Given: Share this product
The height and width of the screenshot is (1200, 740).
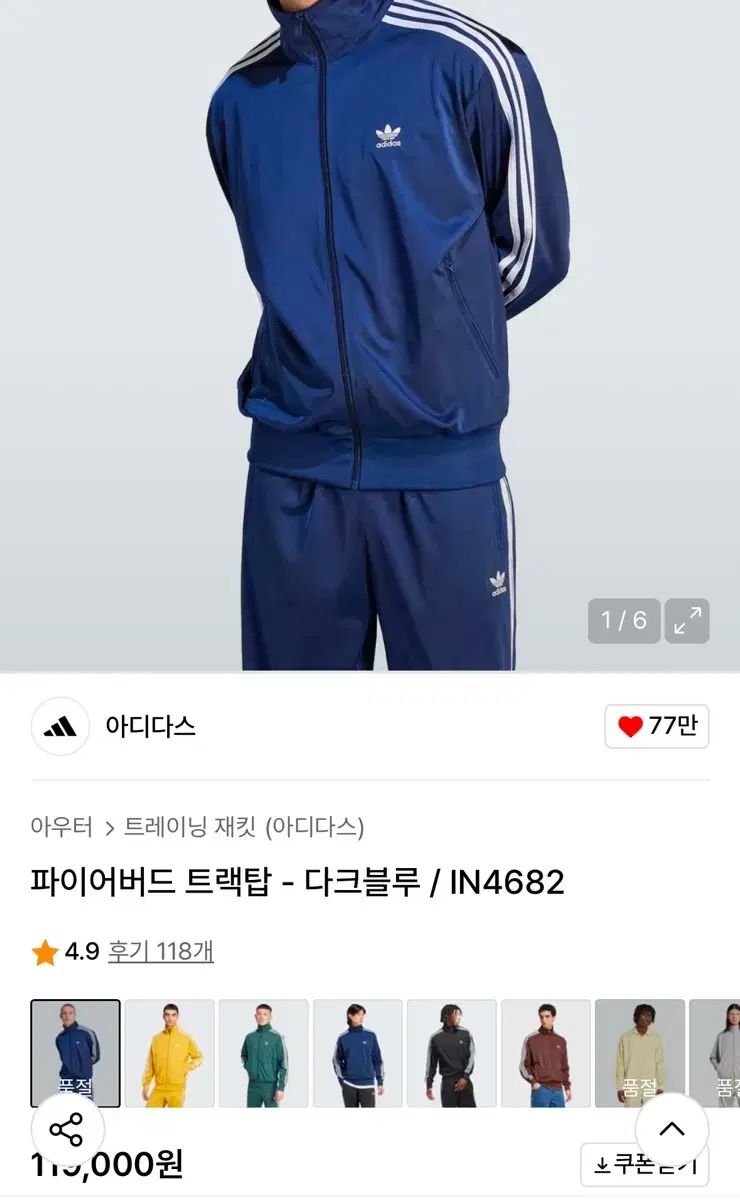Looking at the screenshot, I should 67,1131.
